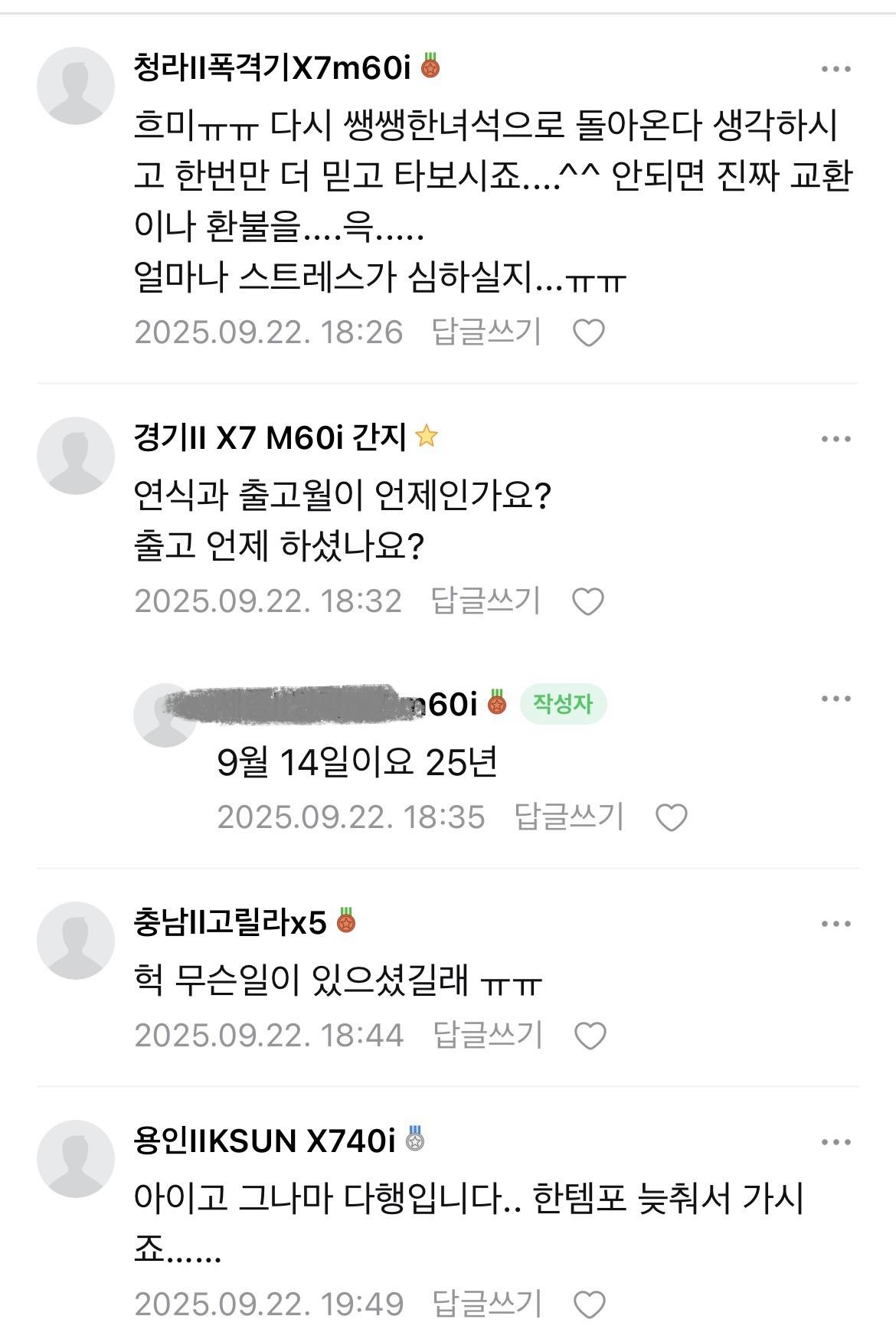Viewport: 896px width, 1329px height.
Task: Open three-dot menu for 충남II고릴라x5's comment
Action: pyautogui.click(x=836, y=924)
